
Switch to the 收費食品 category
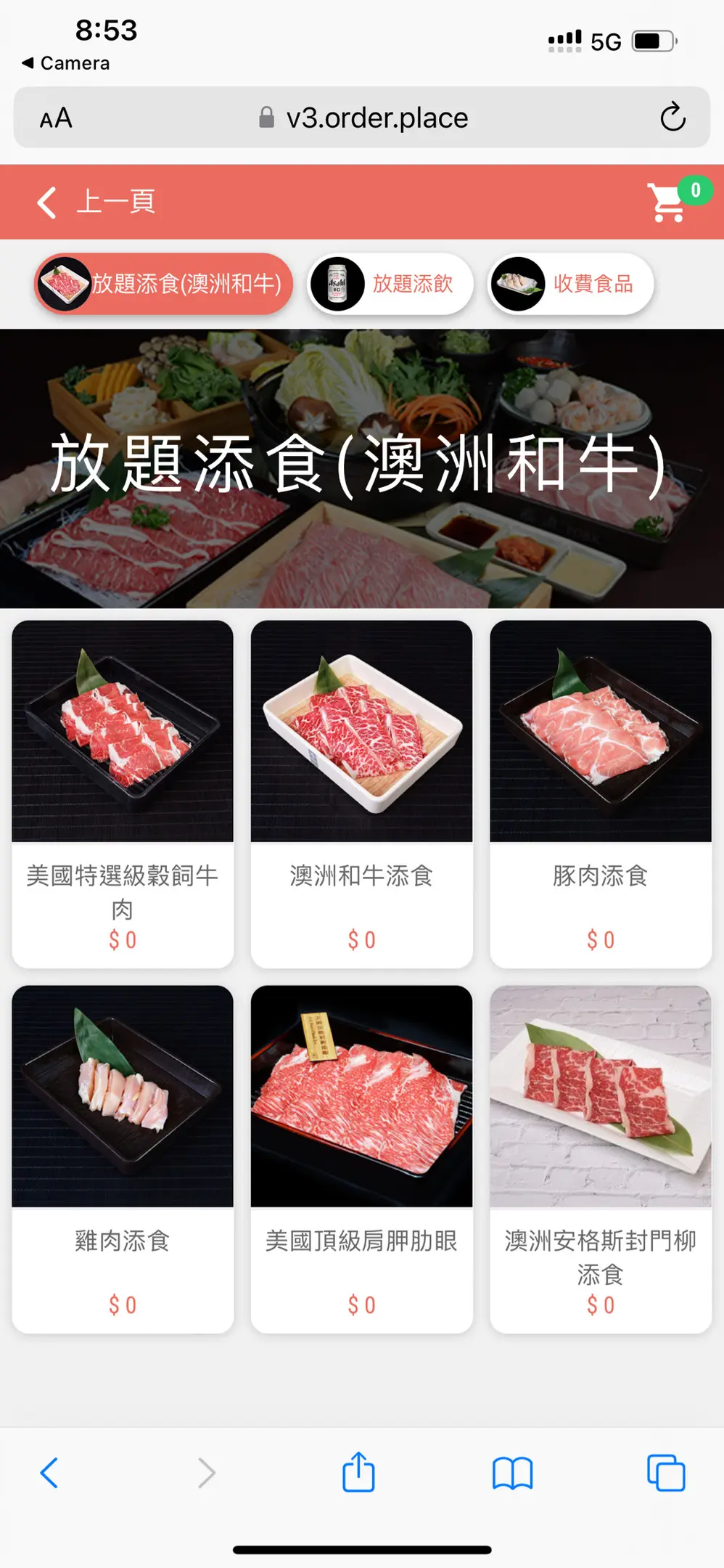570,284
